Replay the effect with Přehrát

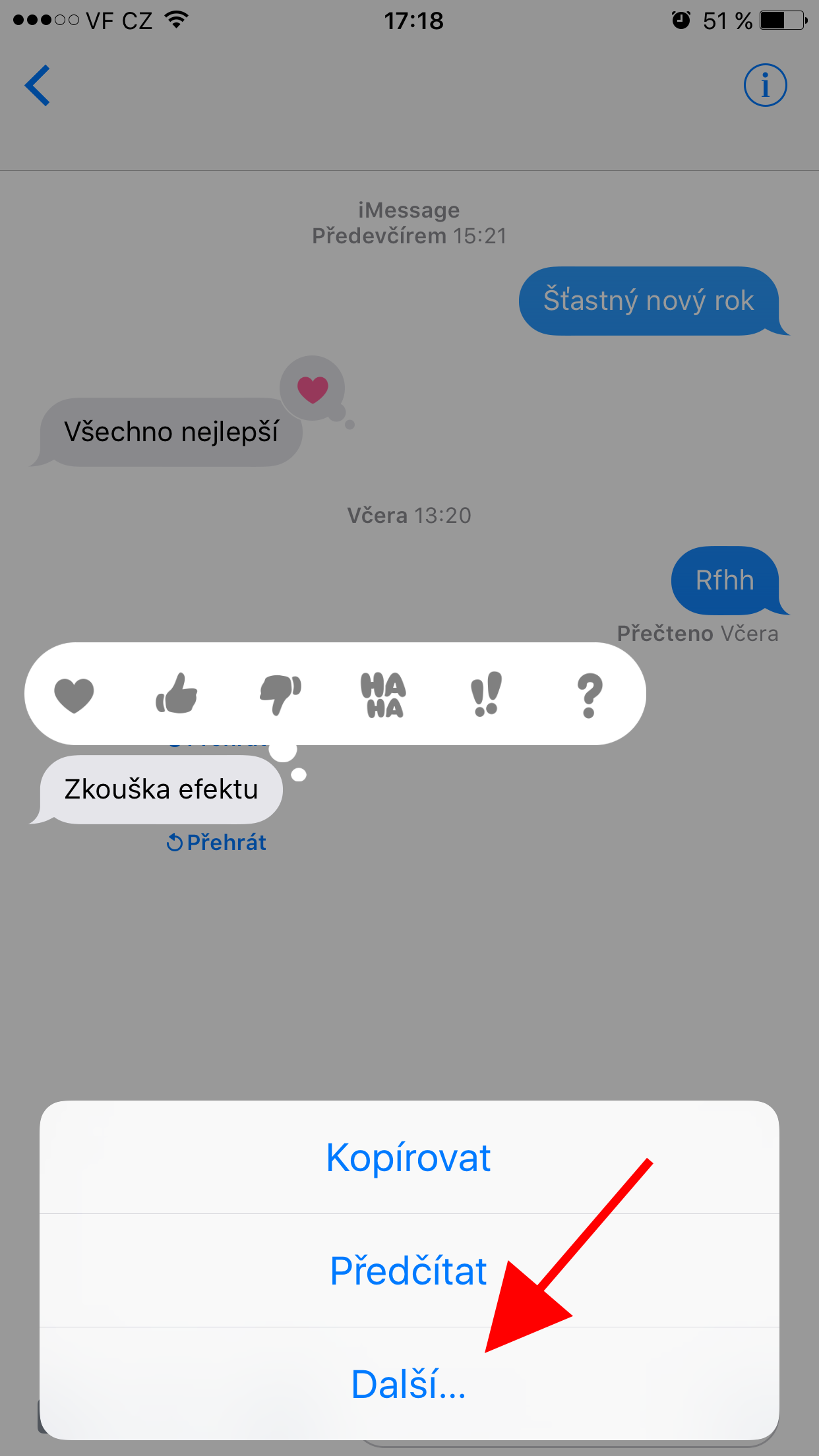(x=217, y=842)
